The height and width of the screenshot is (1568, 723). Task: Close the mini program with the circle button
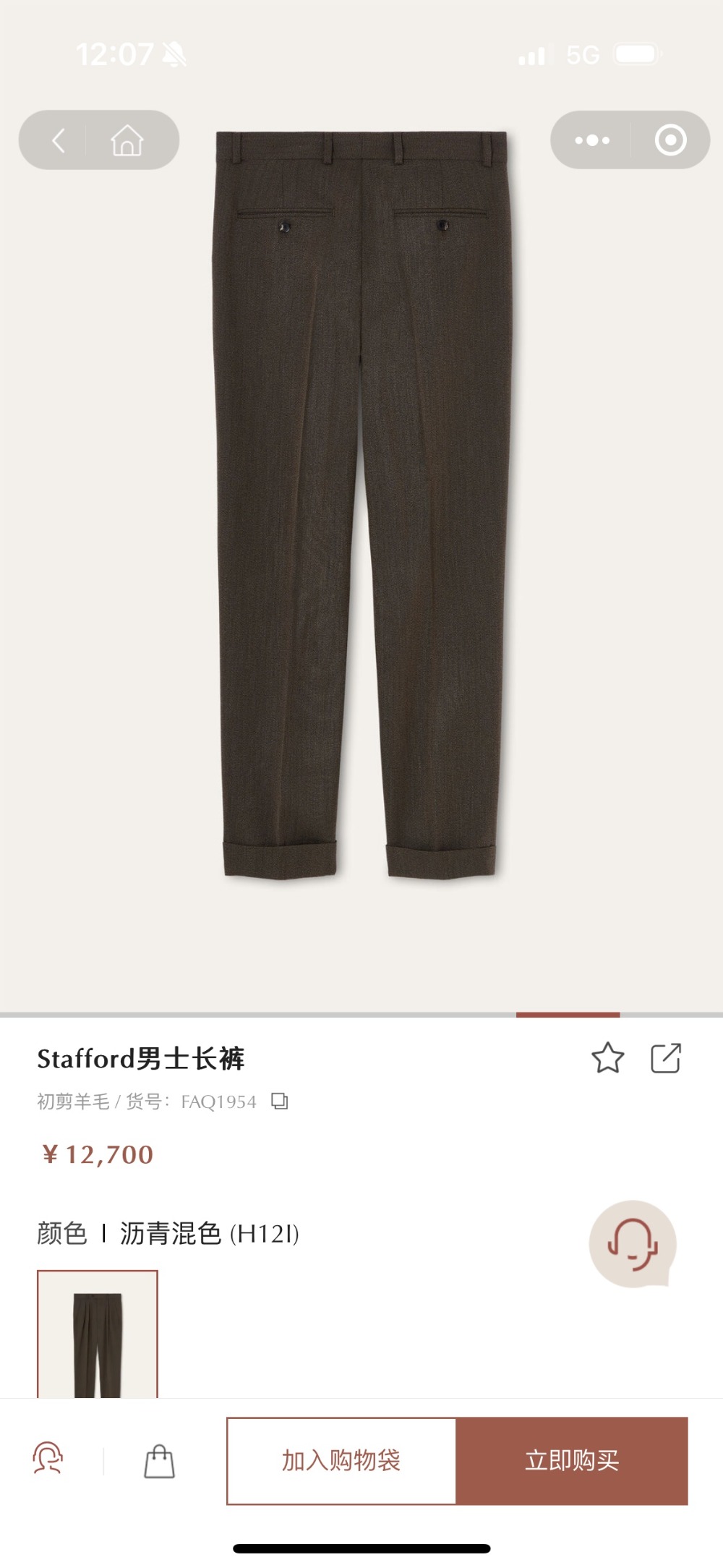click(x=670, y=140)
